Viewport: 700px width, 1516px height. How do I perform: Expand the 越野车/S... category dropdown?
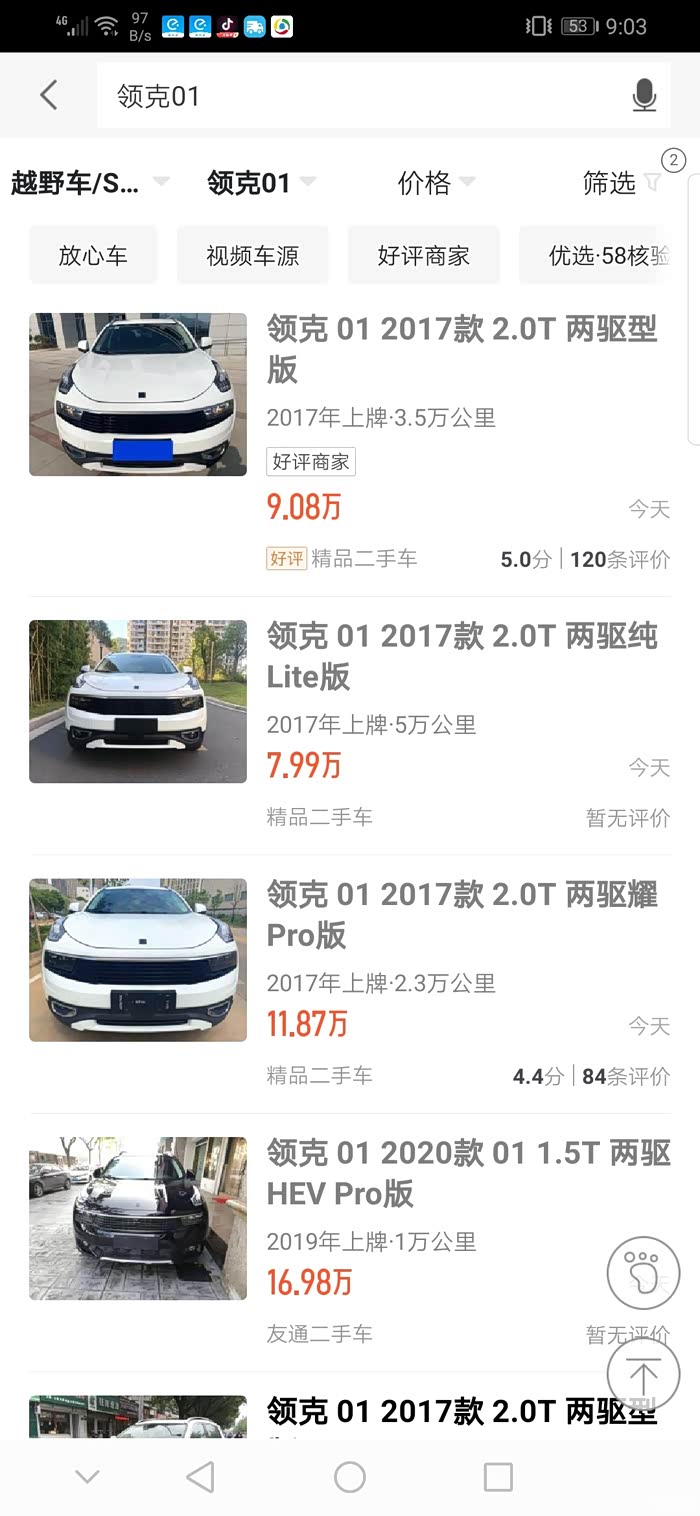click(90, 183)
